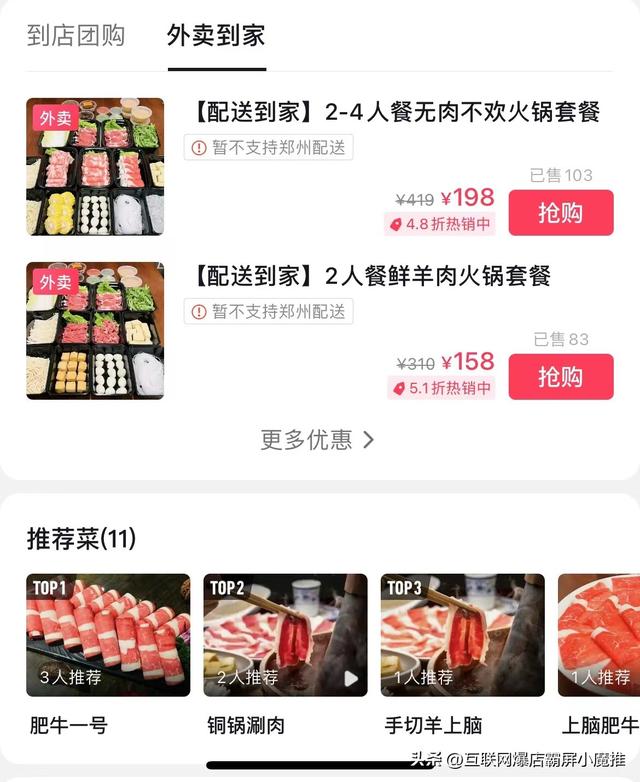Image resolution: width=640 pixels, height=782 pixels.
Task: Expand 更多优惠 to see more deals
Action: (317, 439)
